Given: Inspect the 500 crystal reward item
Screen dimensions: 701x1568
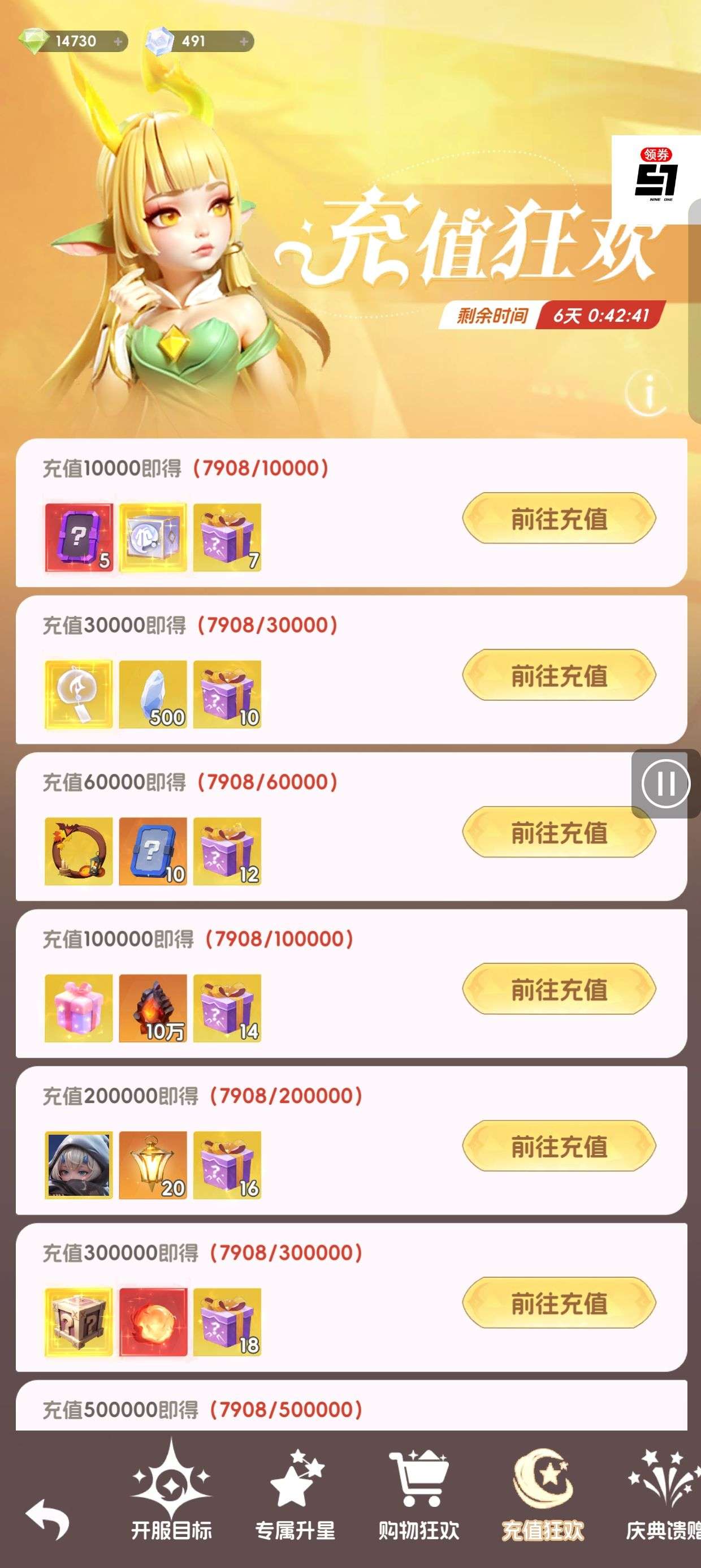Looking at the screenshot, I should tap(153, 694).
